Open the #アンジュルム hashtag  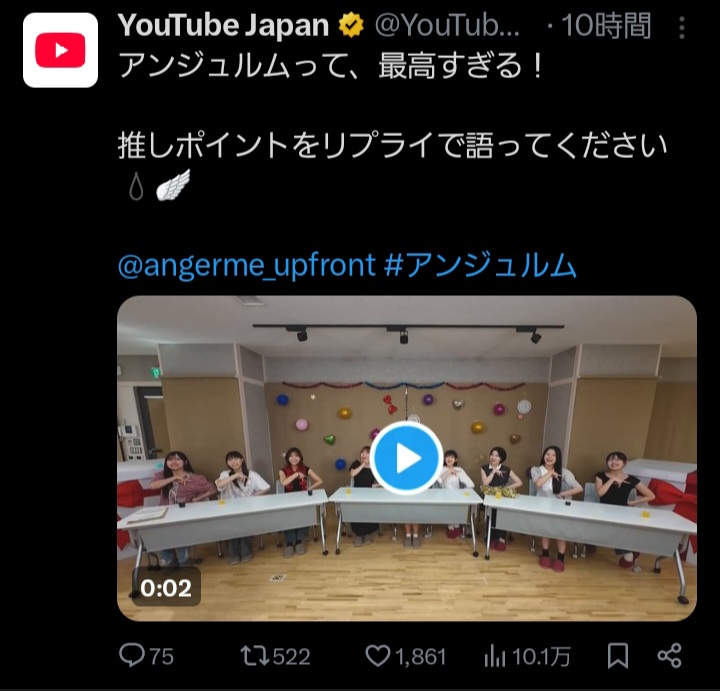[x=481, y=265]
